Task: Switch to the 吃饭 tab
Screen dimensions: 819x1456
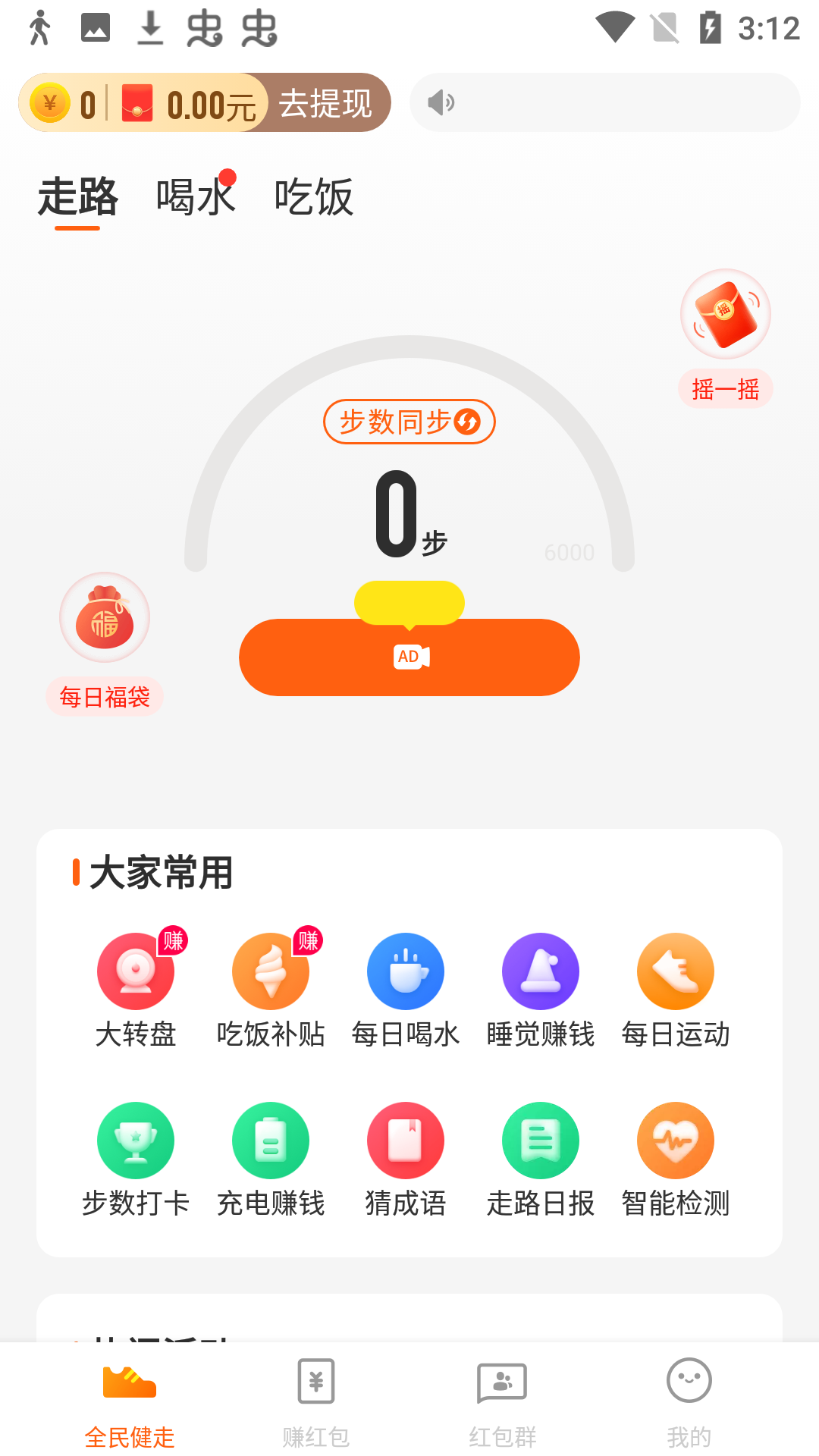Action: click(x=314, y=196)
